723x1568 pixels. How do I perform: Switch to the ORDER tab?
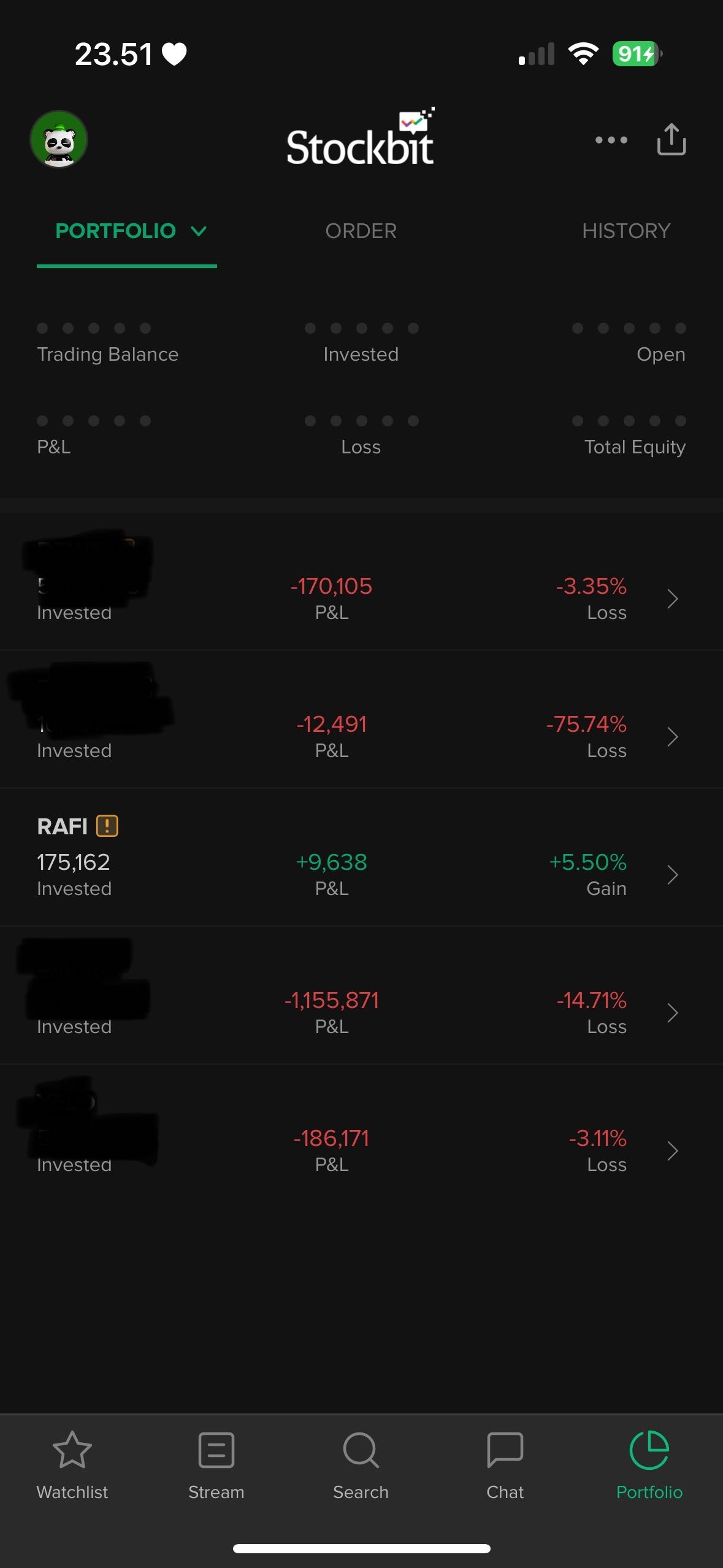pyautogui.click(x=361, y=231)
